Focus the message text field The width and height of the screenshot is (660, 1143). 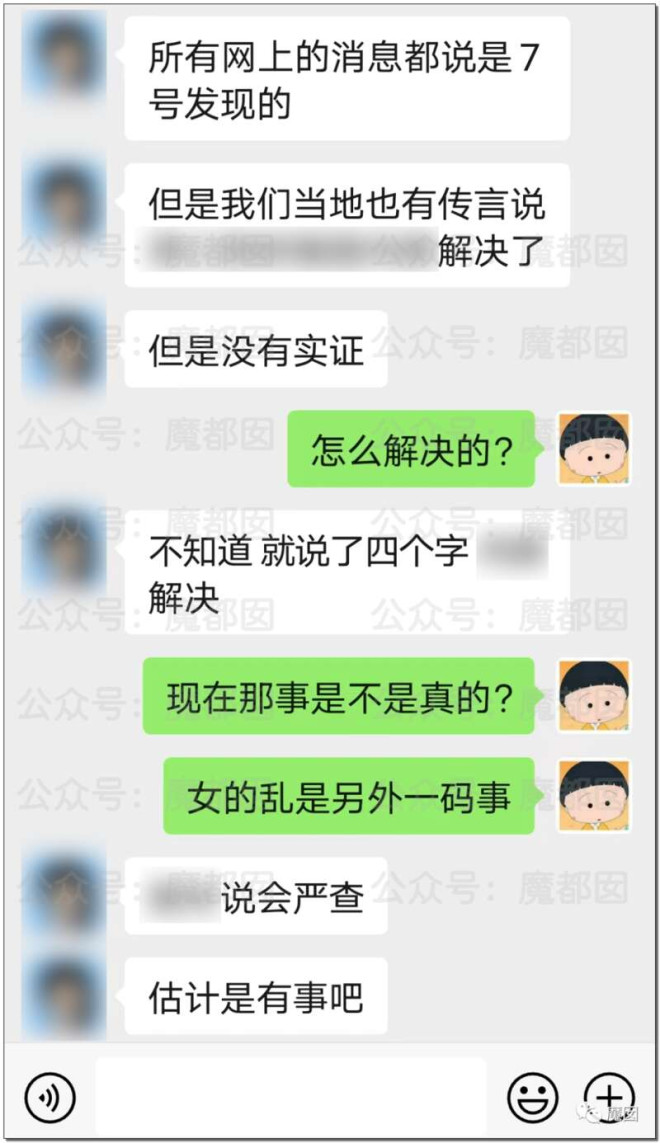pos(290,1096)
